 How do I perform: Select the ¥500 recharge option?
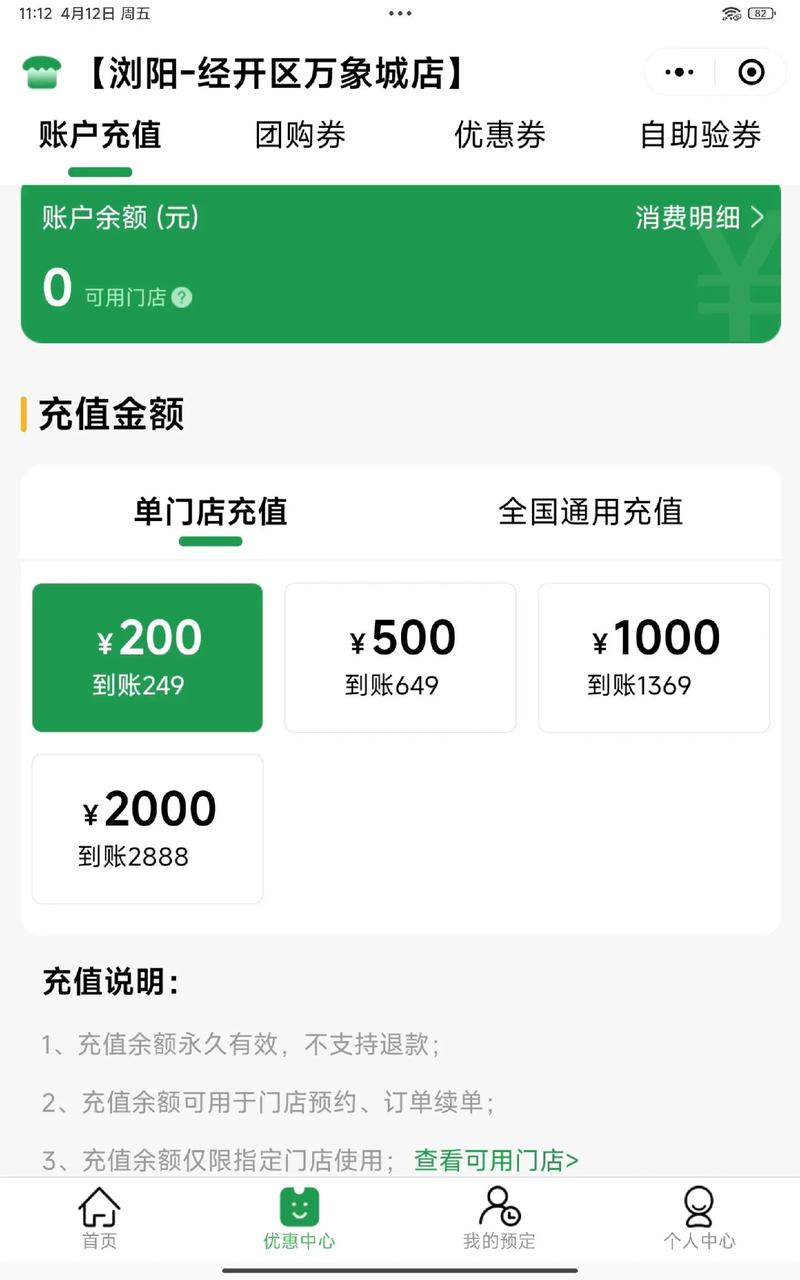pyautogui.click(x=400, y=657)
